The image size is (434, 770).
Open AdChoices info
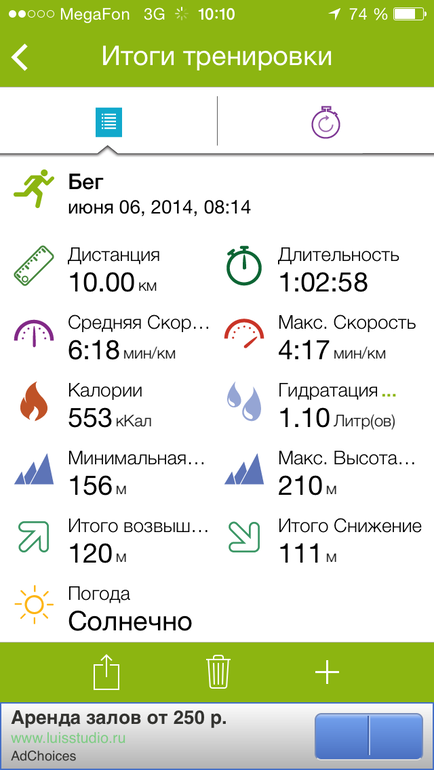pos(44,756)
